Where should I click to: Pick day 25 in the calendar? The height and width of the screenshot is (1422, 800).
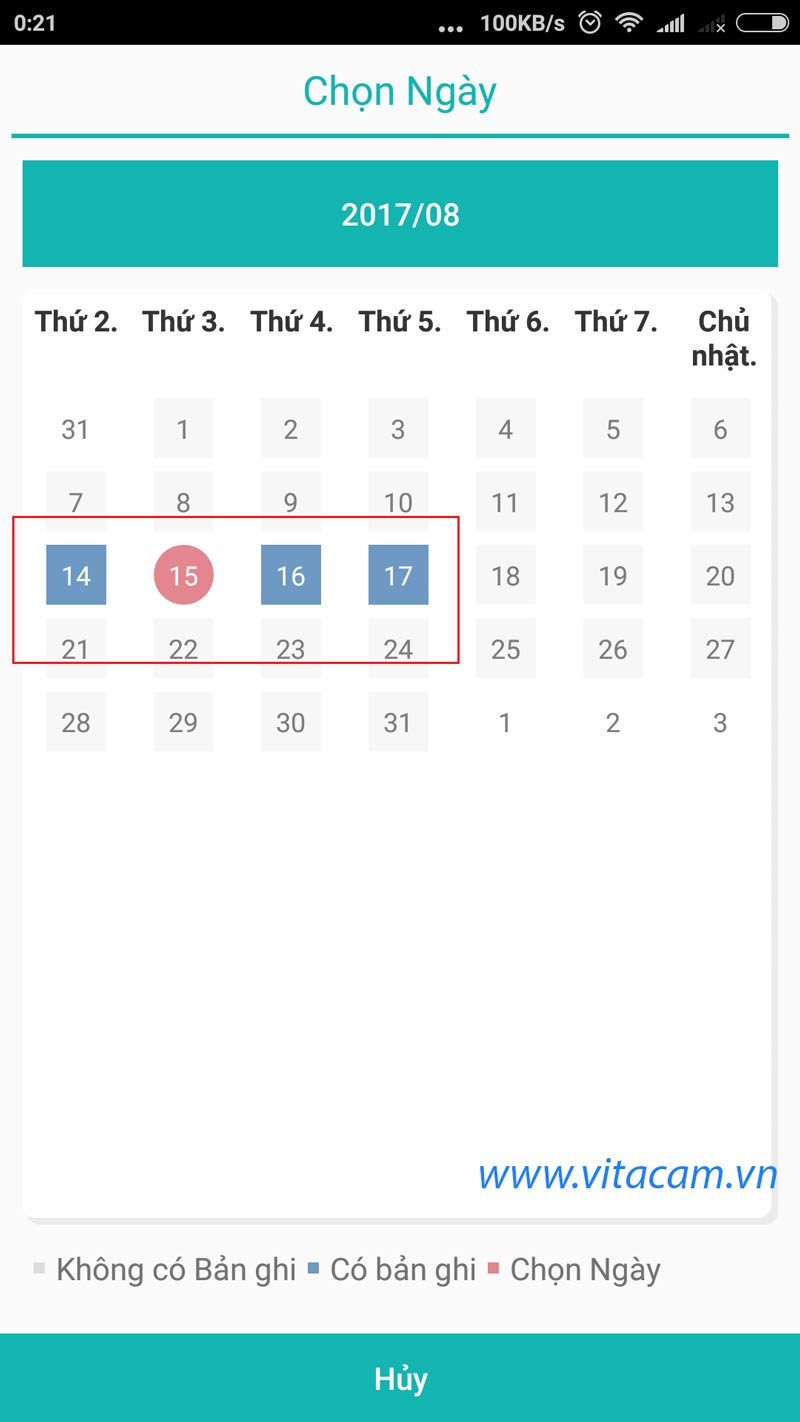pyautogui.click(x=506, y=648)
